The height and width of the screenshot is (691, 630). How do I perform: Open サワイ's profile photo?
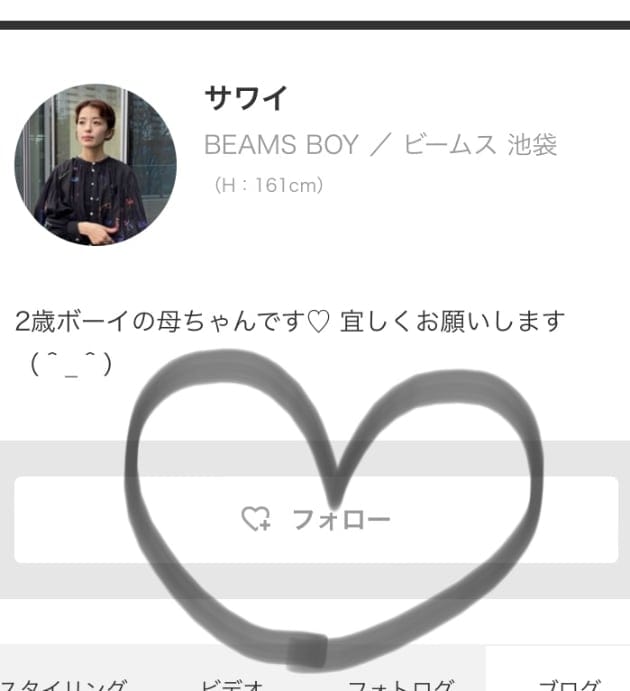(x=95, y=165)
